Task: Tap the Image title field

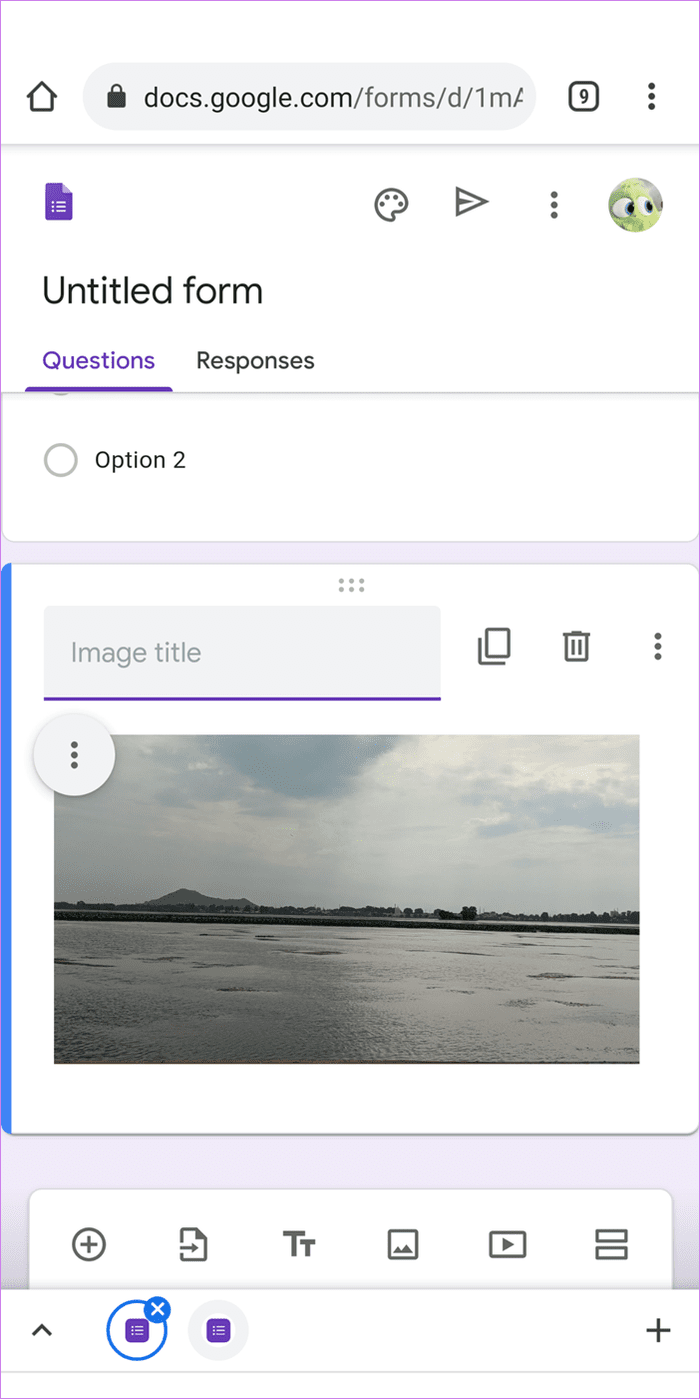Action: (242, 653)
